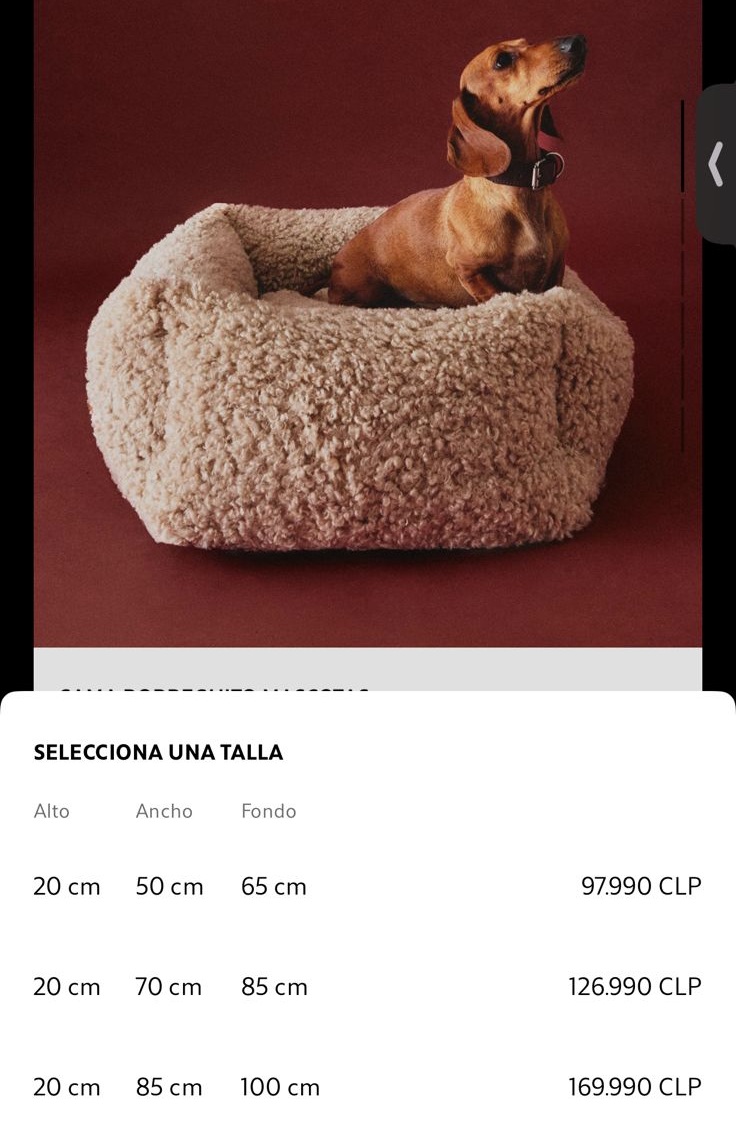Select the 50 cm wide size for 97.990 CLP
This screenshot has height=1138, width=736.
(367, 887)
